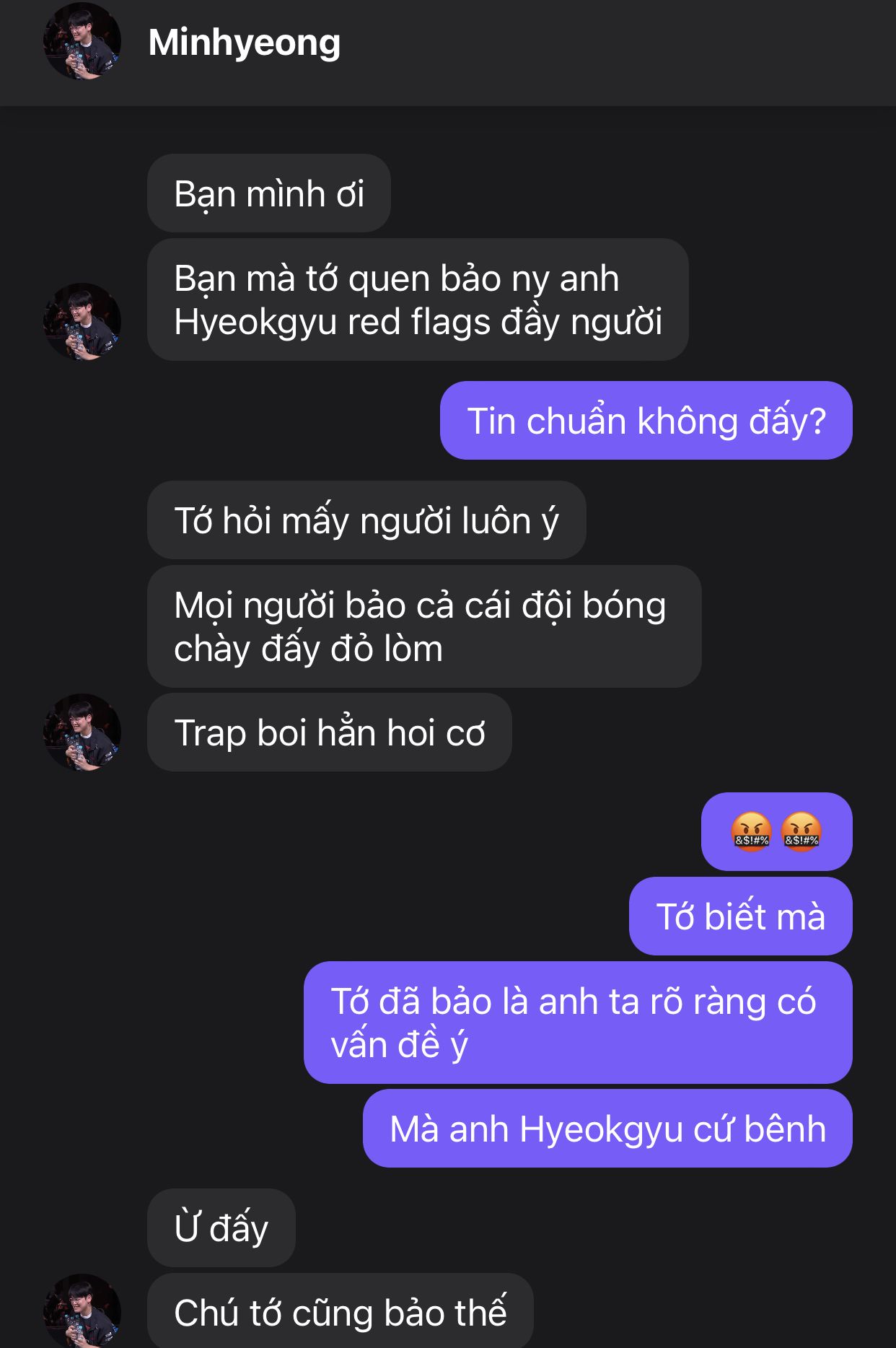Screen dimensions: 896x1348
Task: Tap the avatar beside "Trap boi hẳn hoi cơ"
Action: click(x=82, y=732)
